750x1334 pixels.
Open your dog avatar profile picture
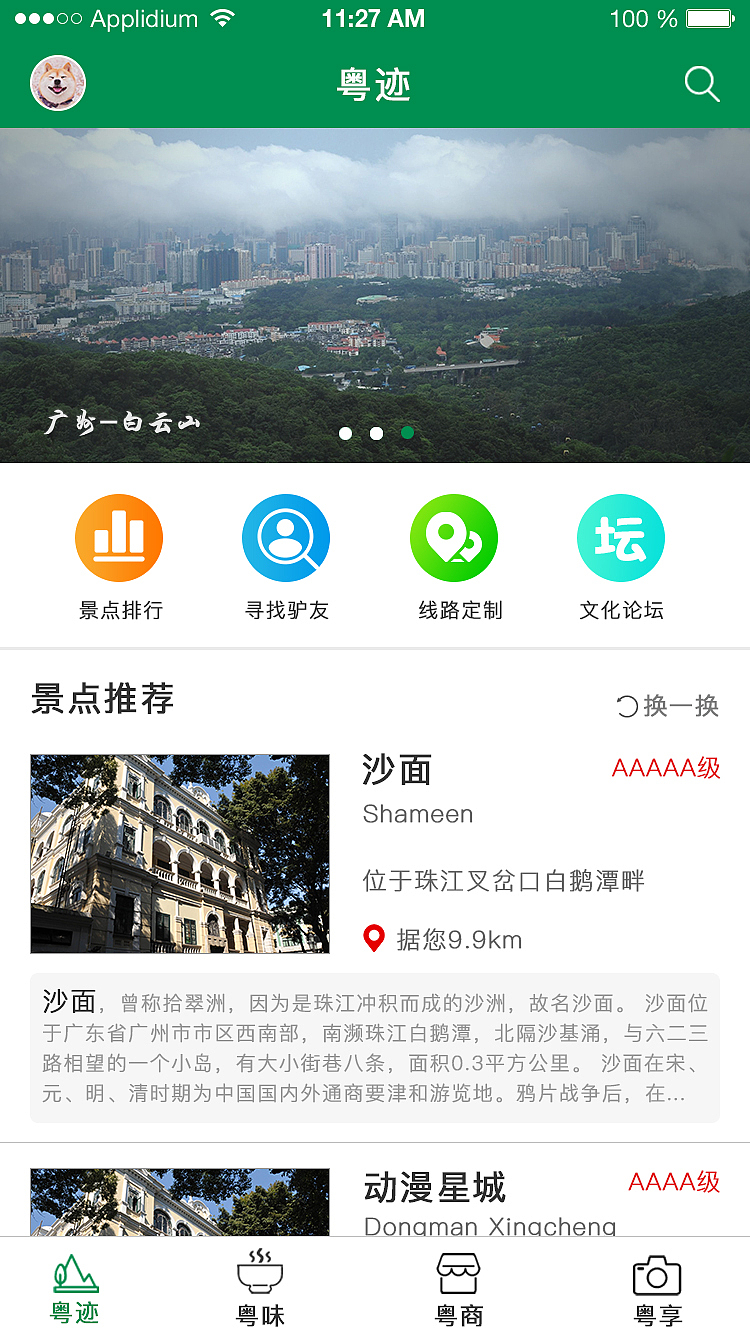(x=57, y=84)
